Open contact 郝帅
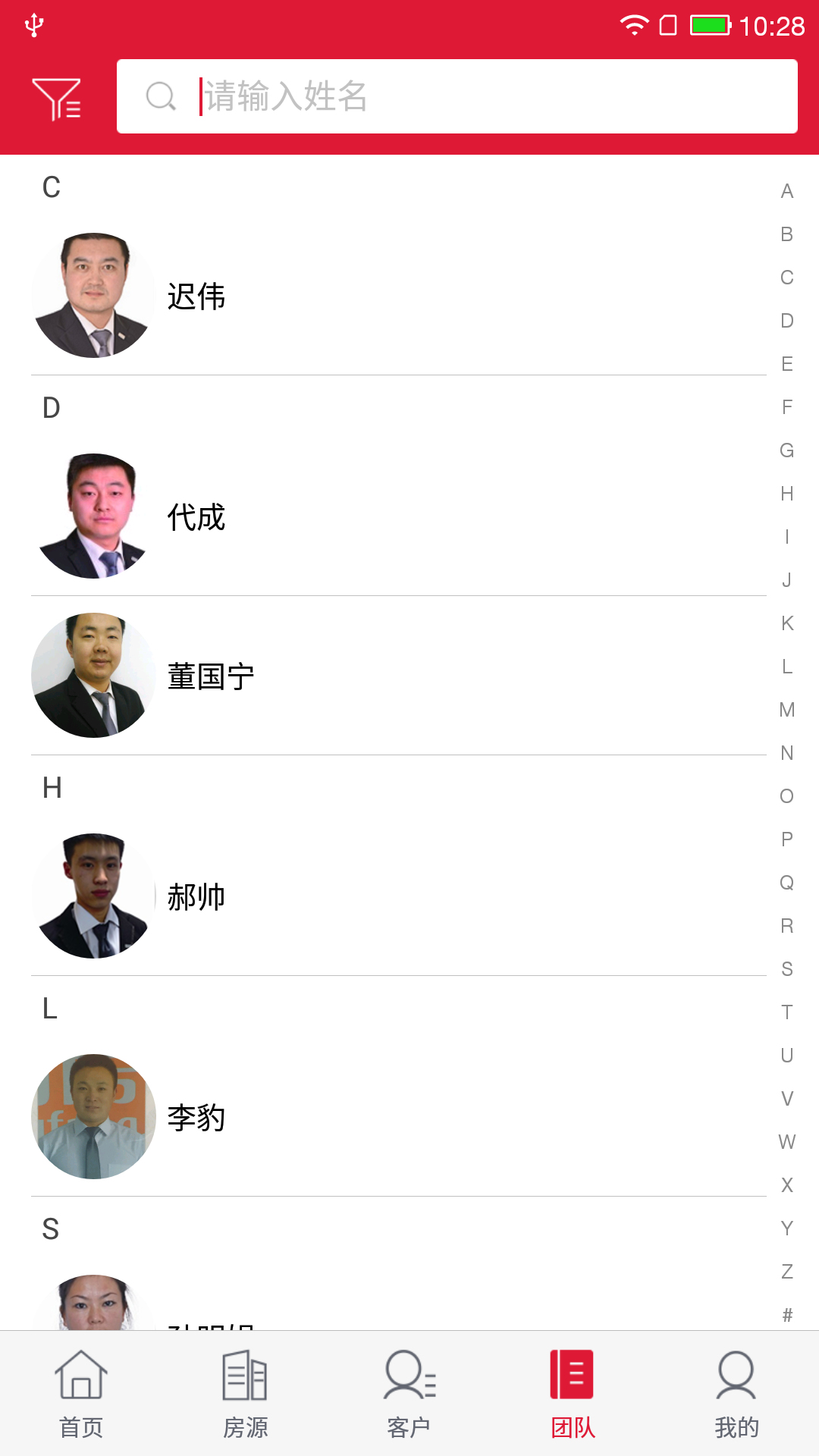 click(x=196, y=895)
